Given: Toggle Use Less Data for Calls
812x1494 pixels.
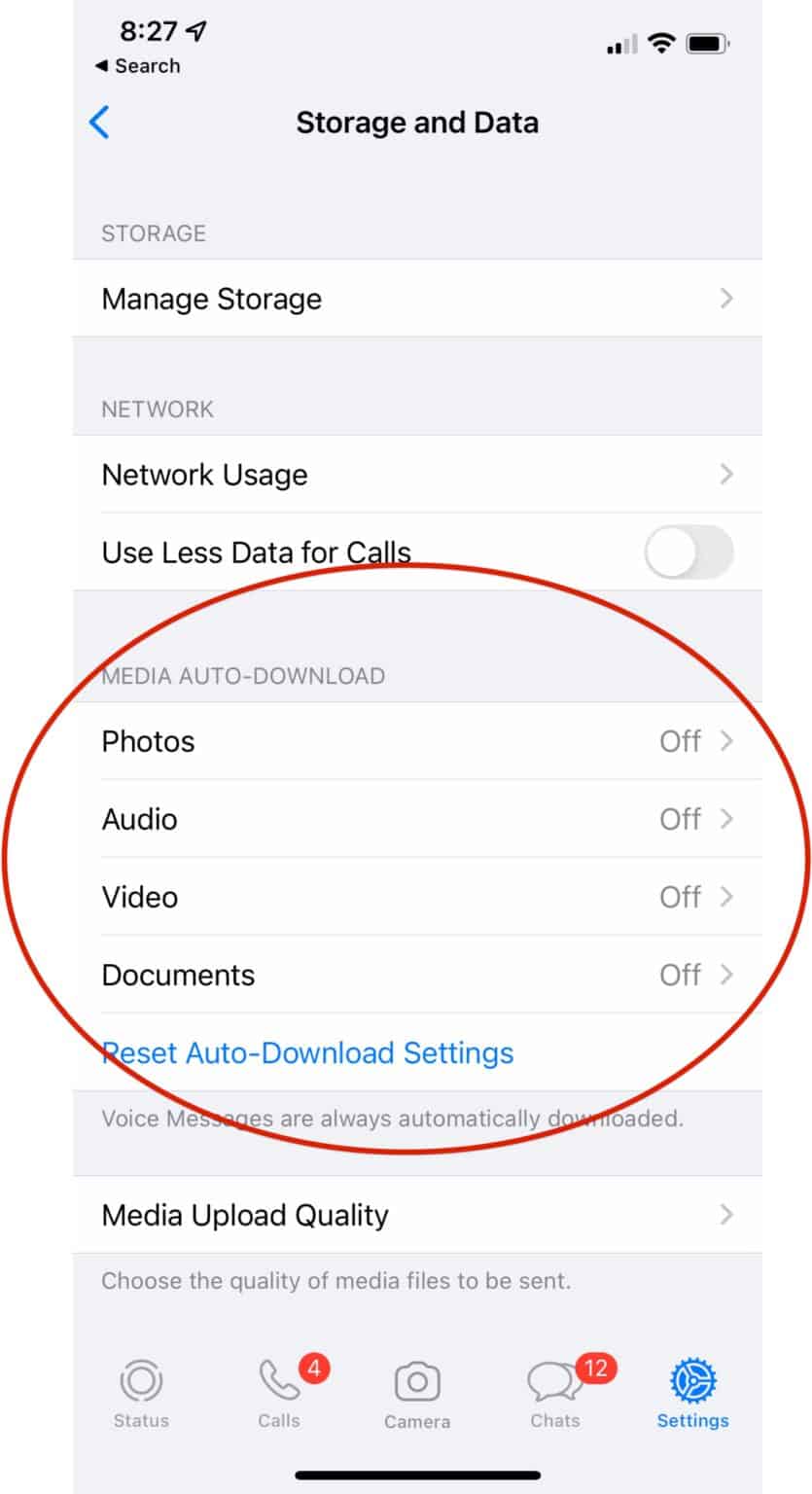Looking at the screenshot, I should (x=688, y=552).
